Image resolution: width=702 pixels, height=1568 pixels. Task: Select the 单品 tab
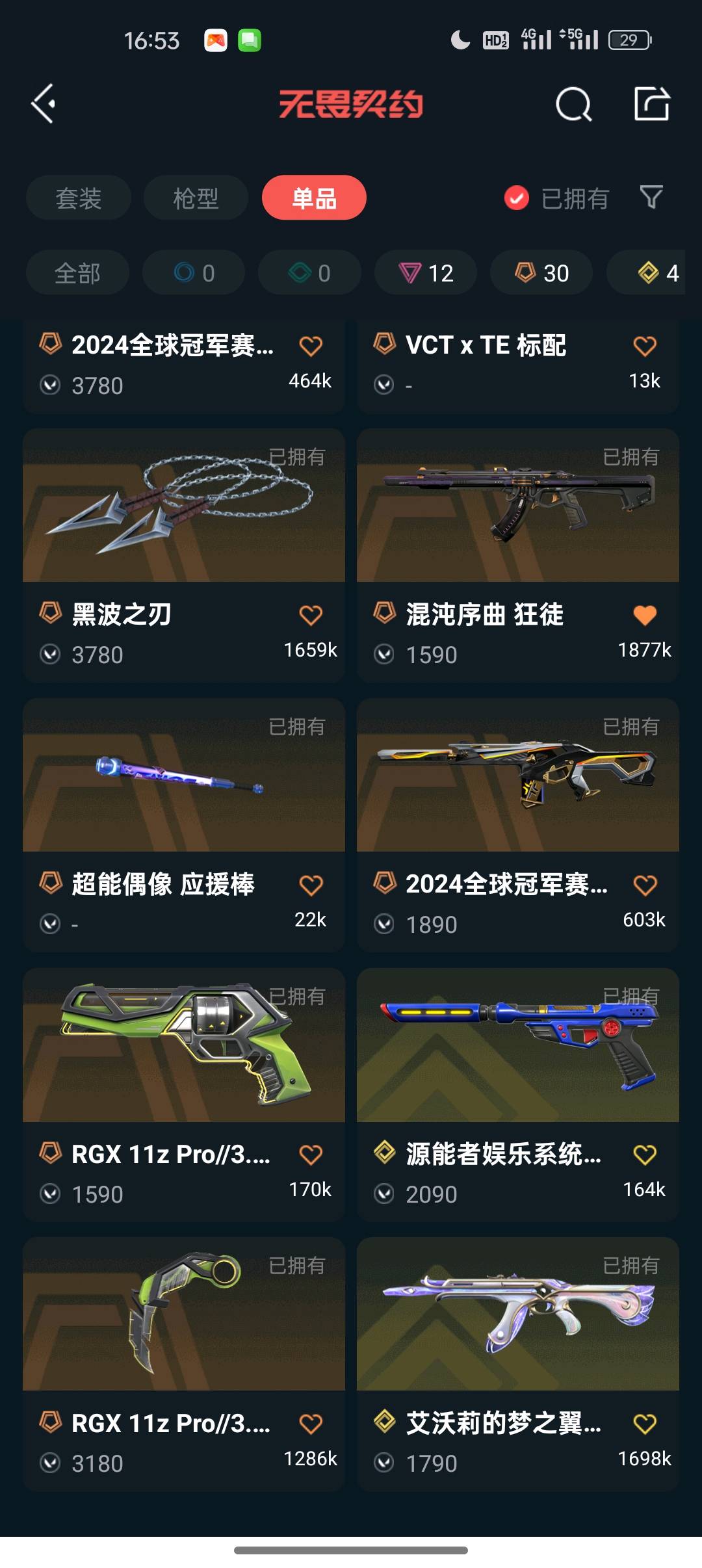pyautogui.click(x=314, y=198)
